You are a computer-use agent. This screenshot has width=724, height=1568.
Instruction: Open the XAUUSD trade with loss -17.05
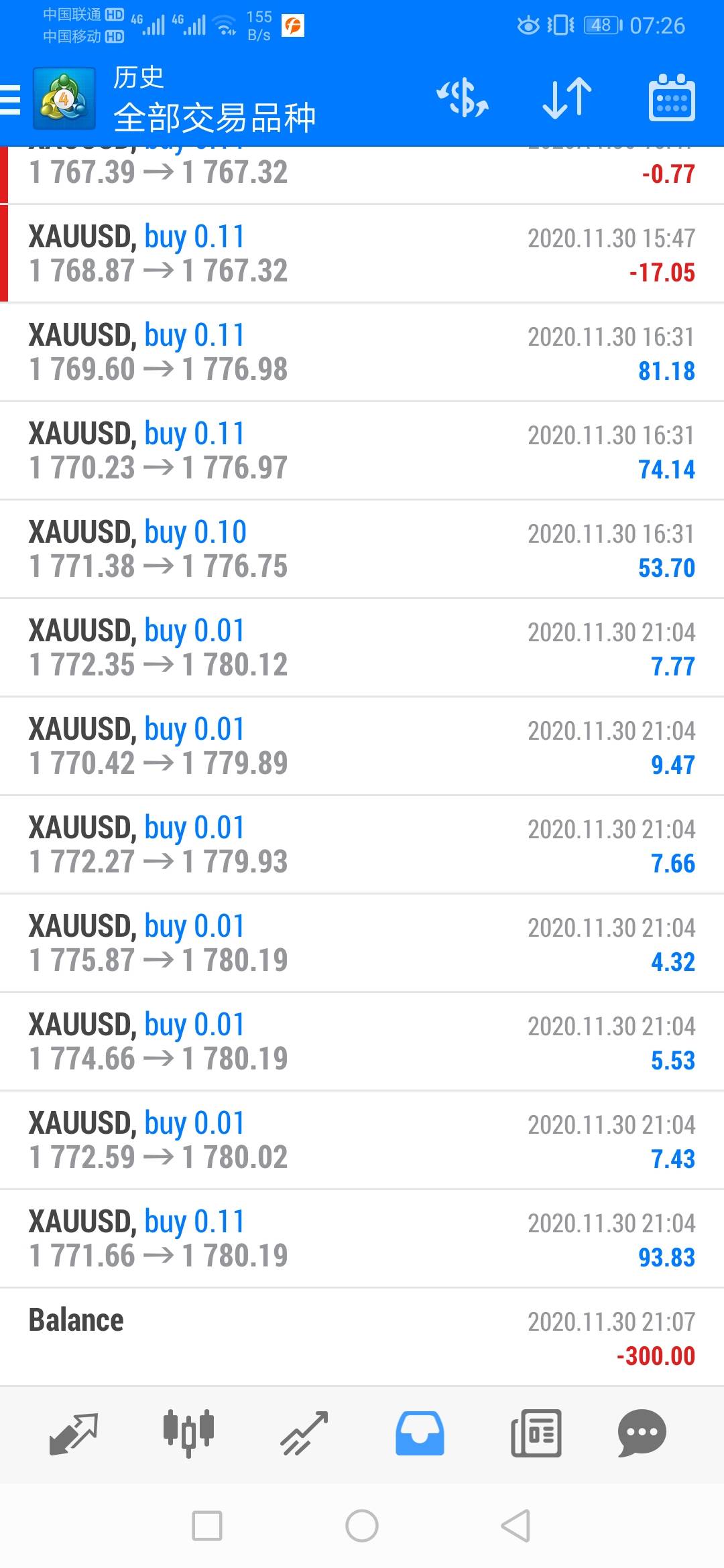point(362,253)
